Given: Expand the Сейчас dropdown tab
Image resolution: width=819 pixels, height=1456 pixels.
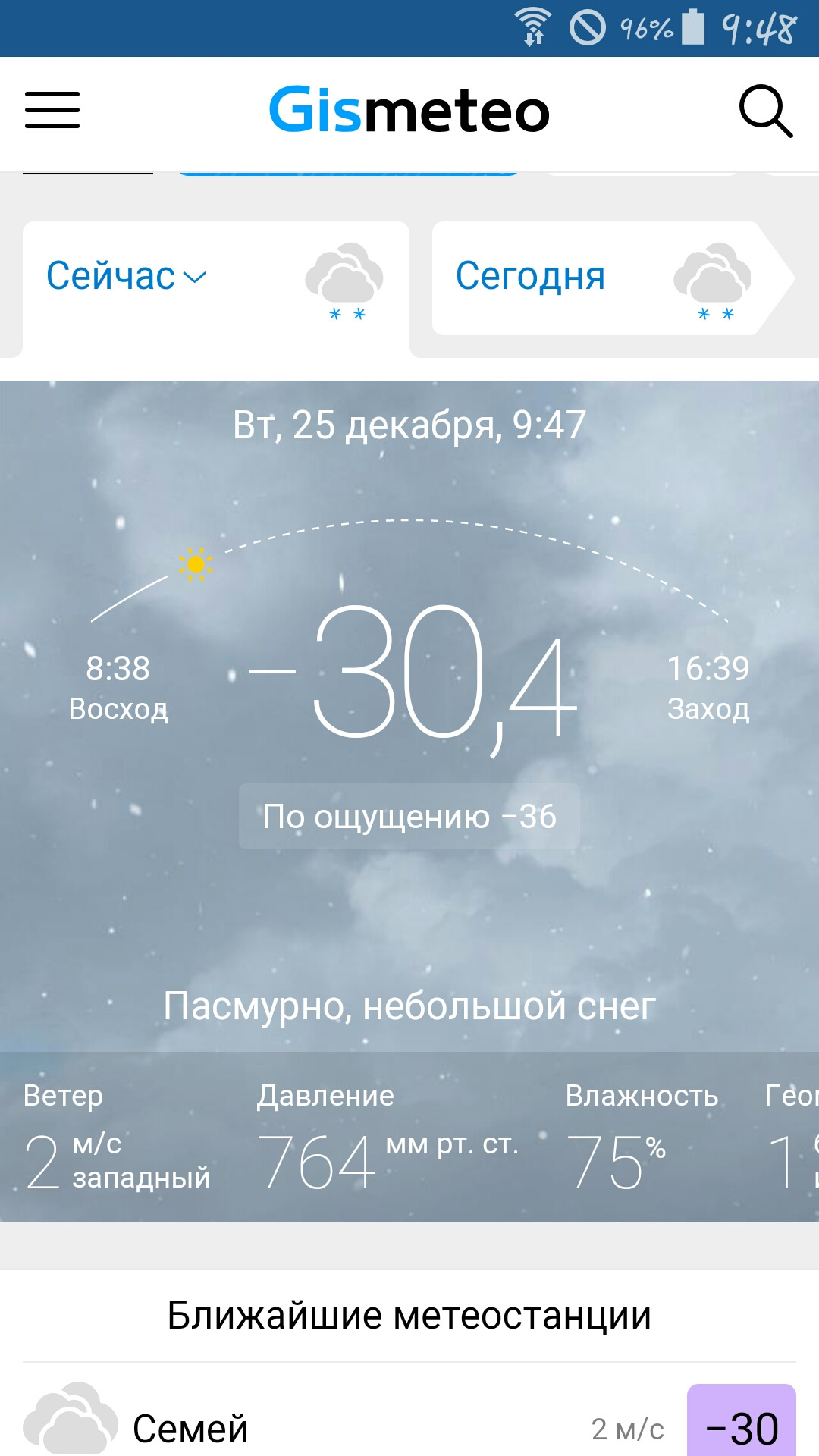Looking at the screenshot, I should click(127, 277).
